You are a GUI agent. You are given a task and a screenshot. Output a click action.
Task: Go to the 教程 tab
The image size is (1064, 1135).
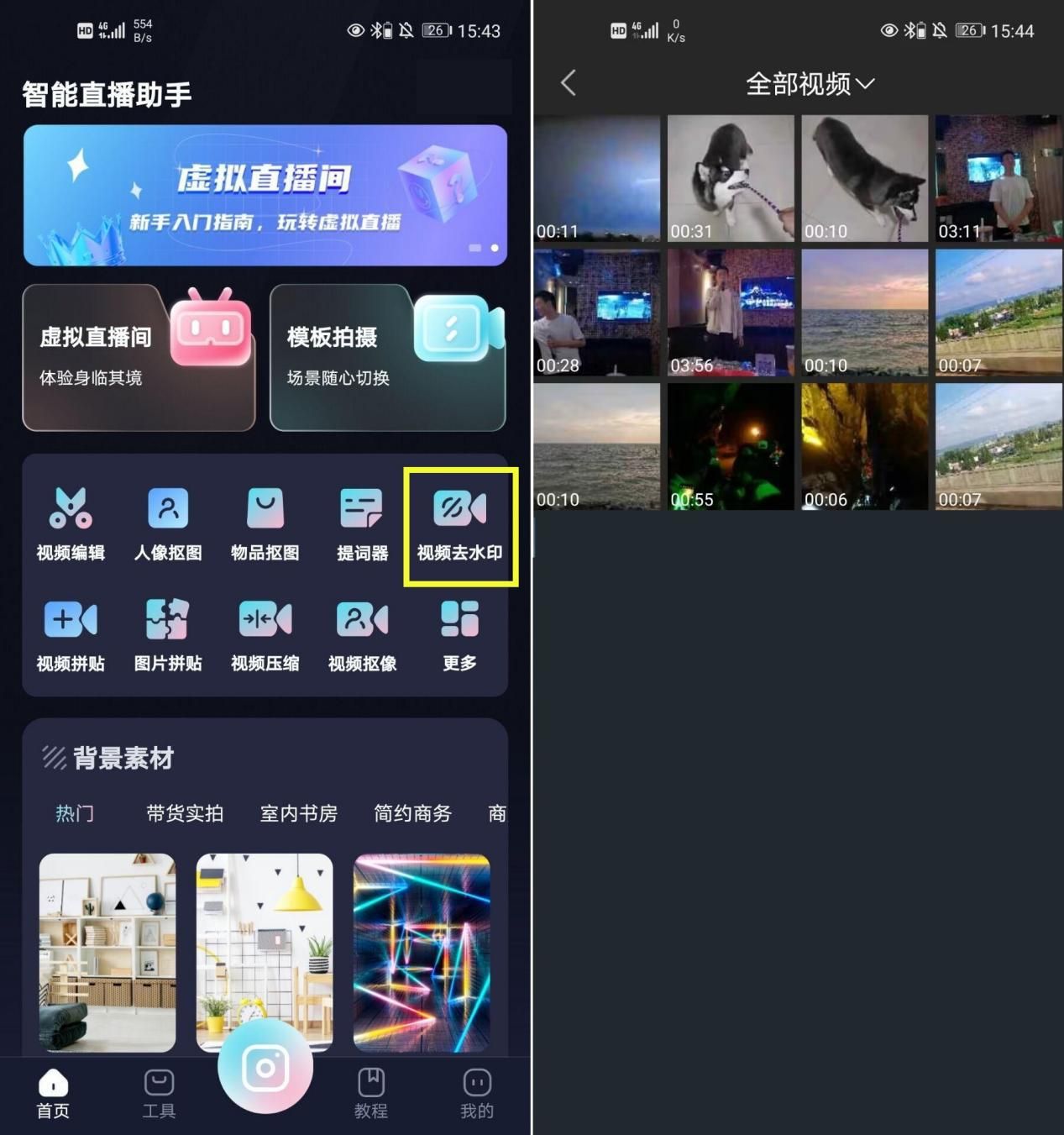pos(371,1093)
